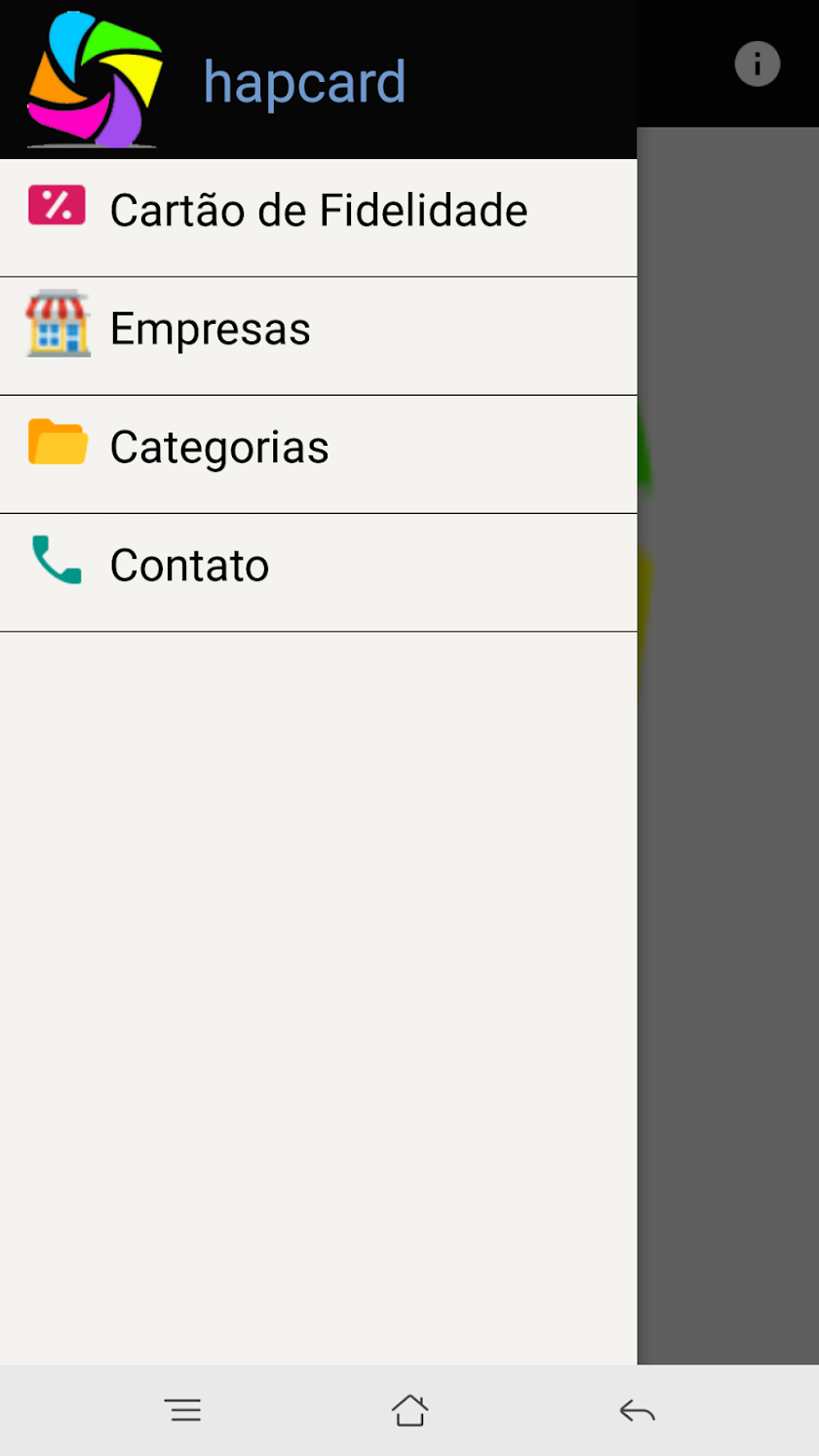Go back with the system back button
819x1456 pixels.
point(637,1410)
